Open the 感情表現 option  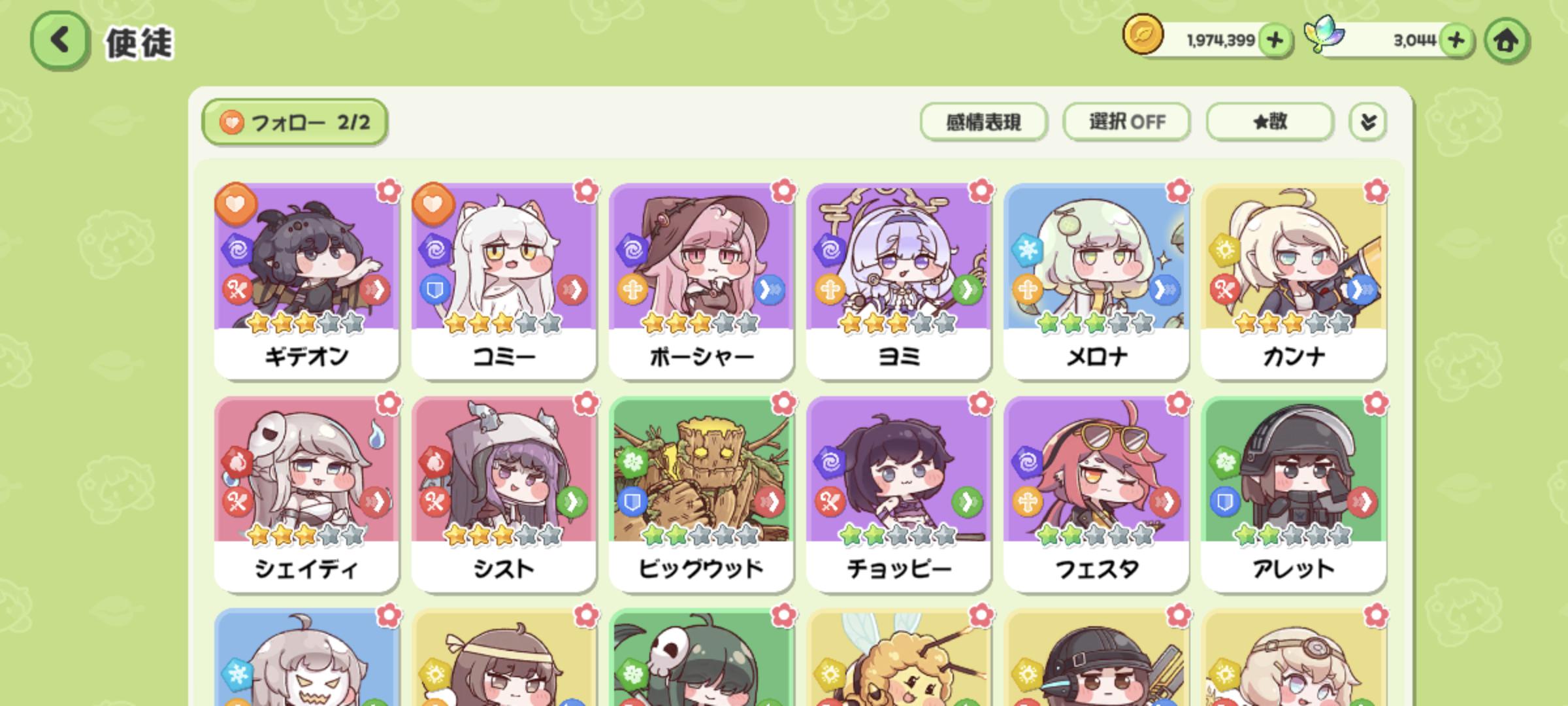point(983,122)
